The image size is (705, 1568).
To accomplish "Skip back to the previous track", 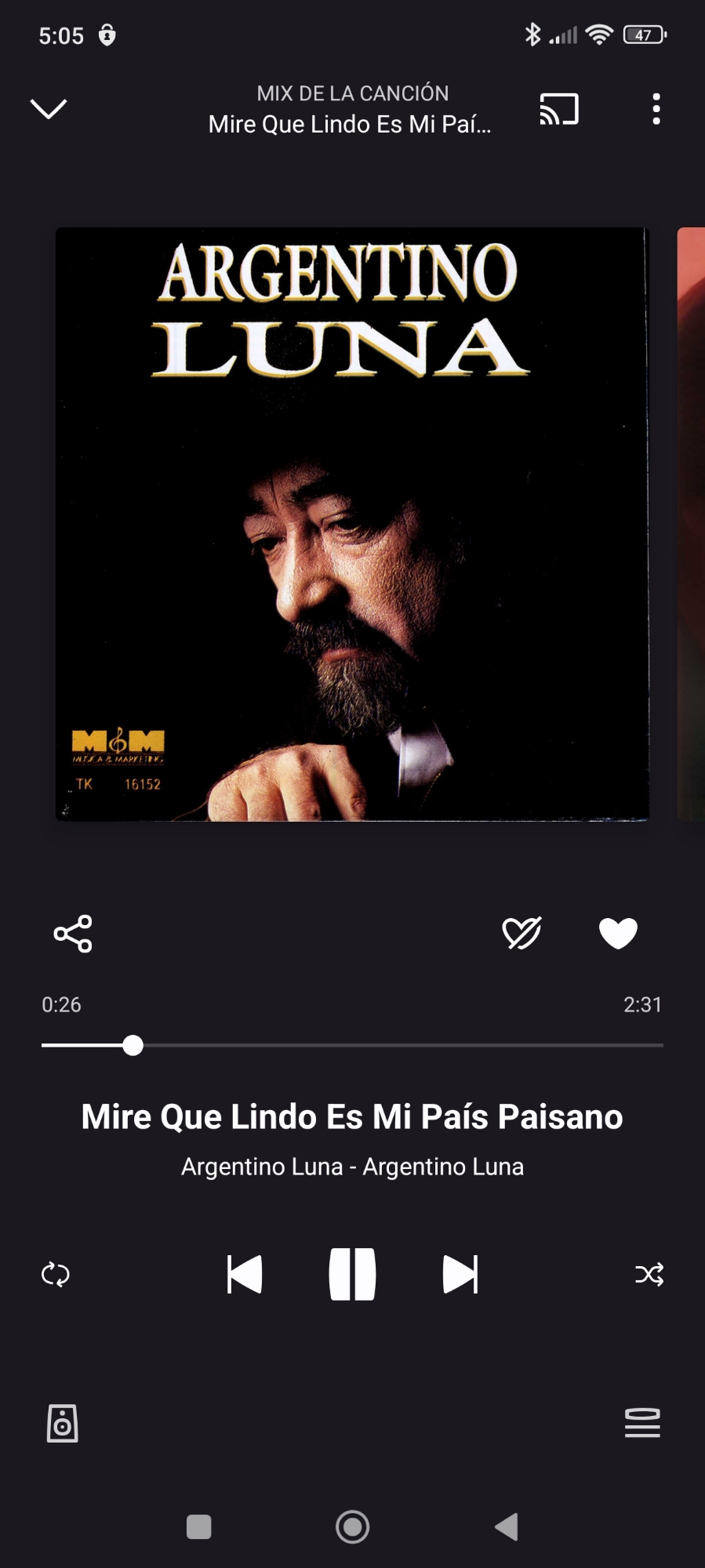I will pyautogui.click(x=244, y=1274).
